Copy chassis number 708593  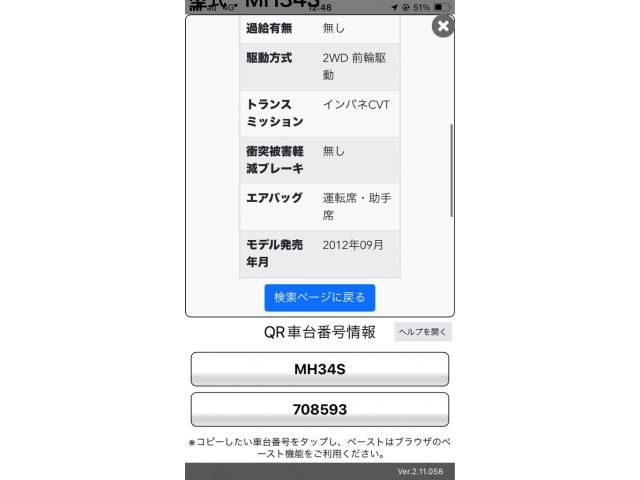tap(320, 409)
